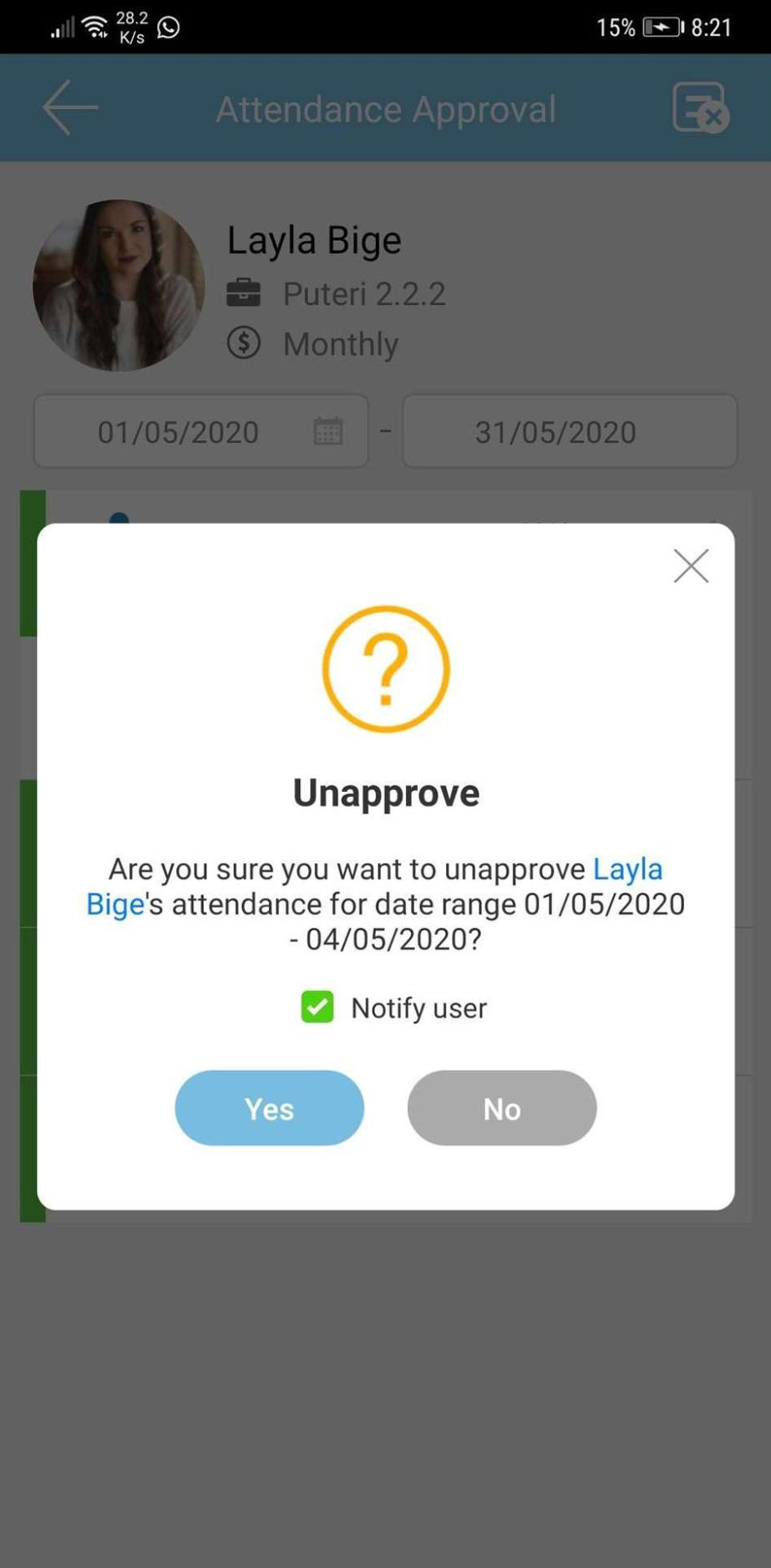Cancel with the No button
The width and height of the screenshot is (771, 1568).
(502, 1108)
